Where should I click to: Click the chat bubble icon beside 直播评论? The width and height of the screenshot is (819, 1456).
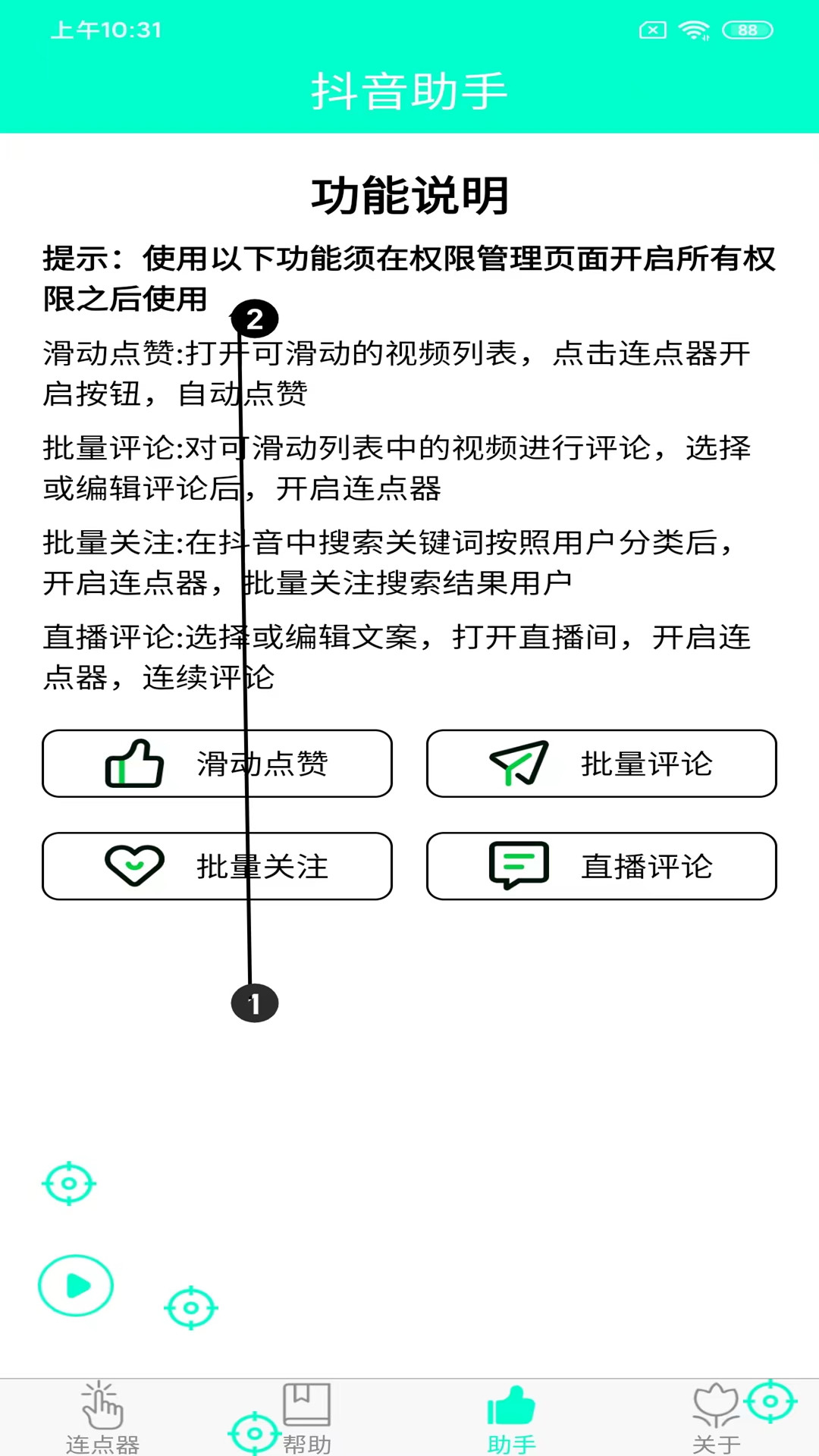click(522, 866)
